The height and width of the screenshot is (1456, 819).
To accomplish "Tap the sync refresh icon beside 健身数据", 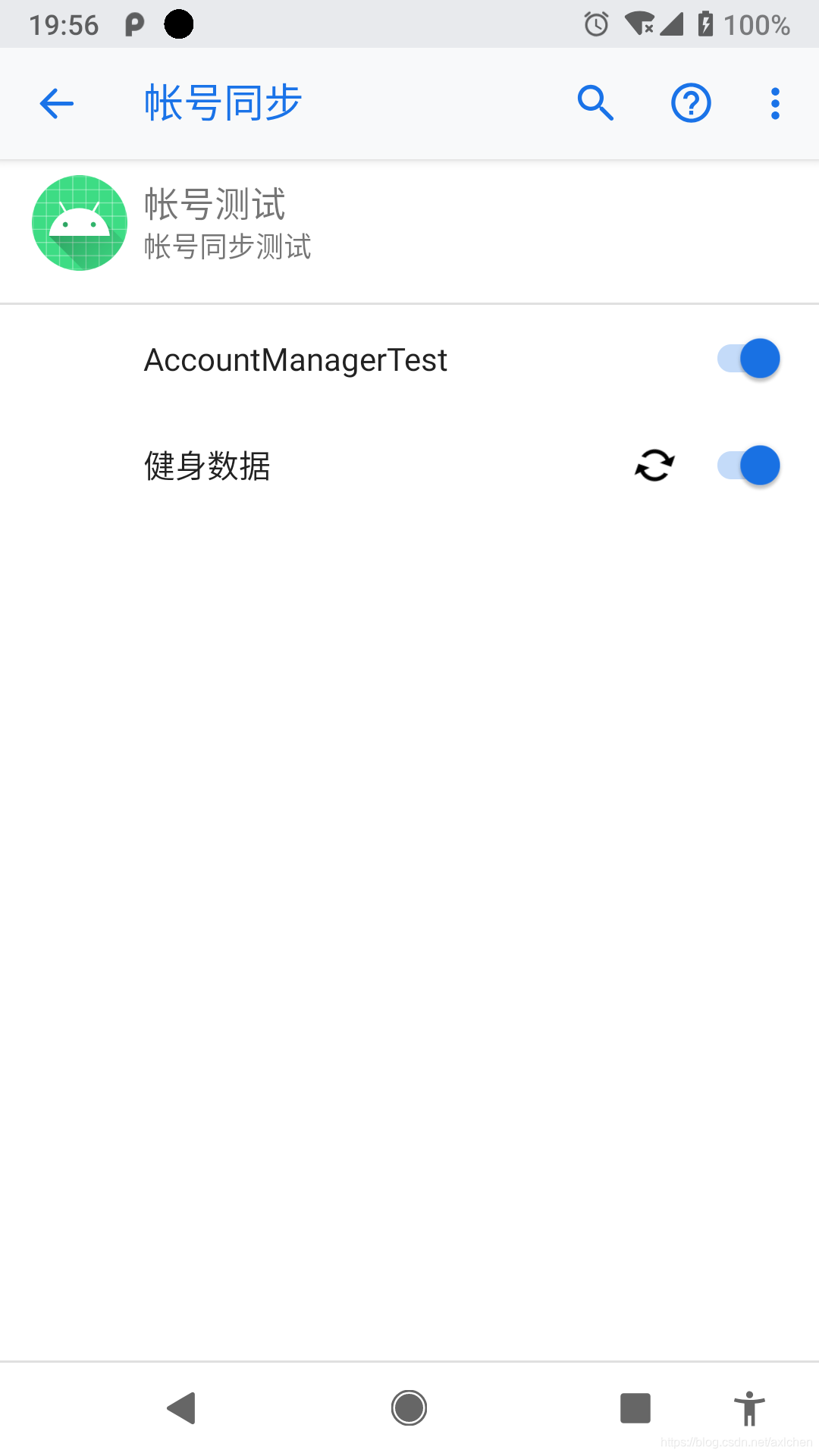I will [654, 465].
